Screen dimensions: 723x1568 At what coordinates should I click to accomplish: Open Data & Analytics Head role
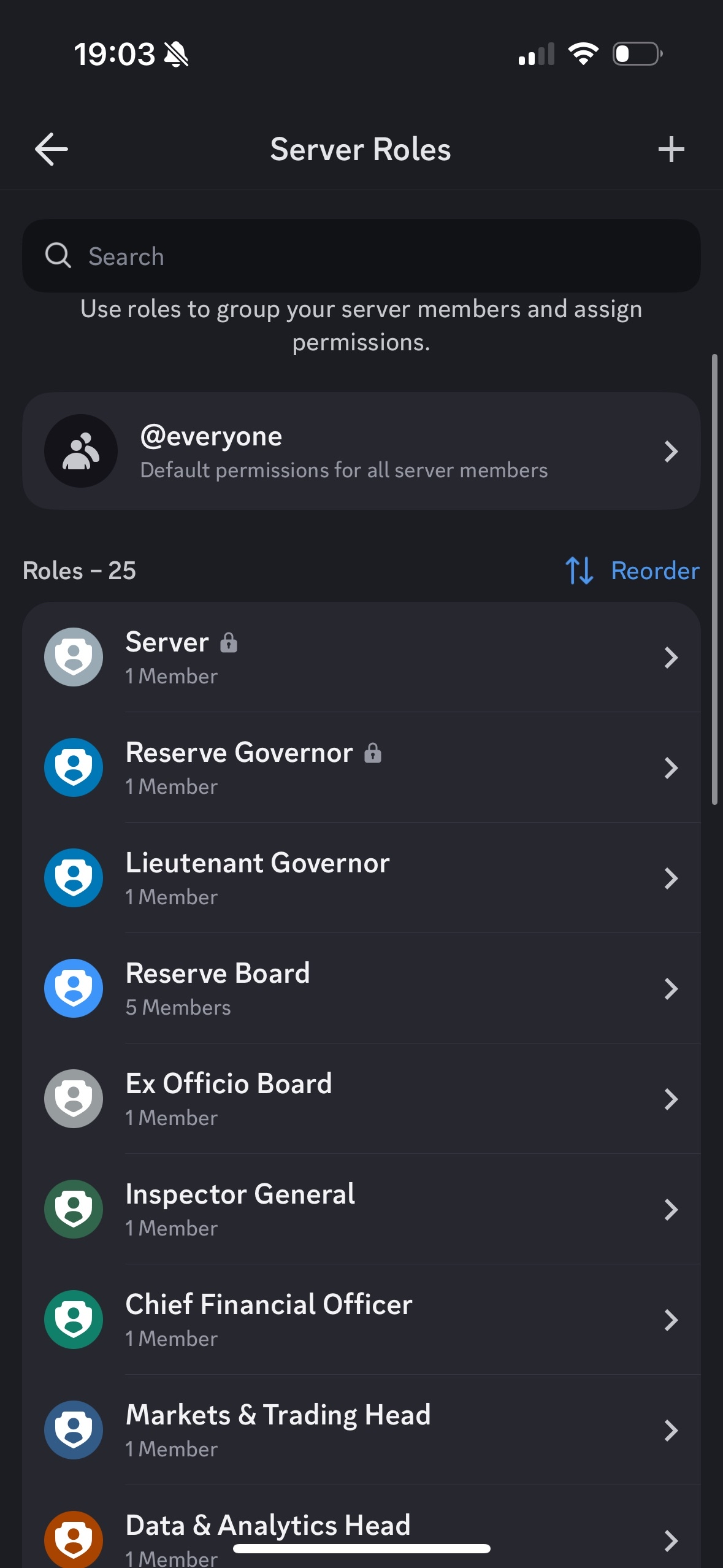tap(361, 1526)
